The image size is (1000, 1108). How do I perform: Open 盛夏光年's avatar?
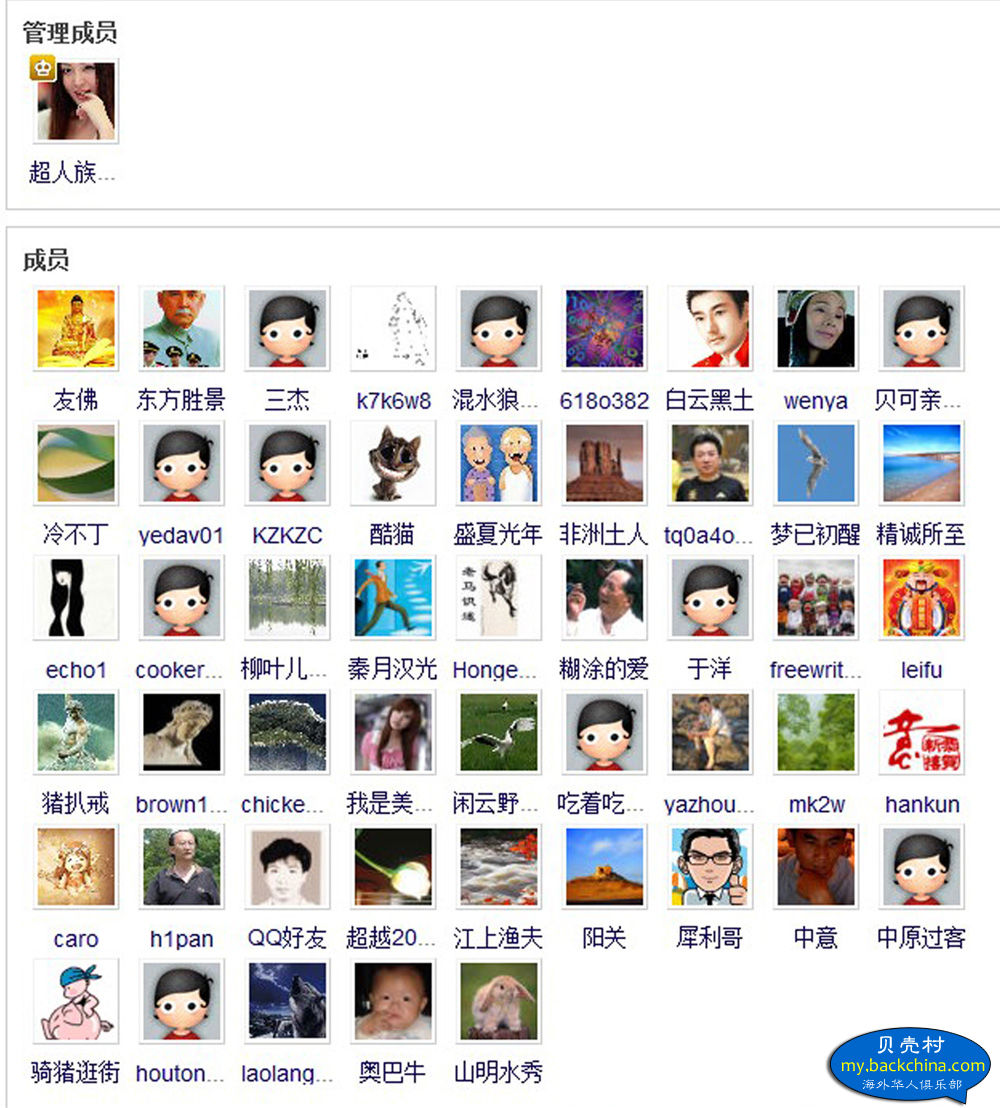(499, 463)
